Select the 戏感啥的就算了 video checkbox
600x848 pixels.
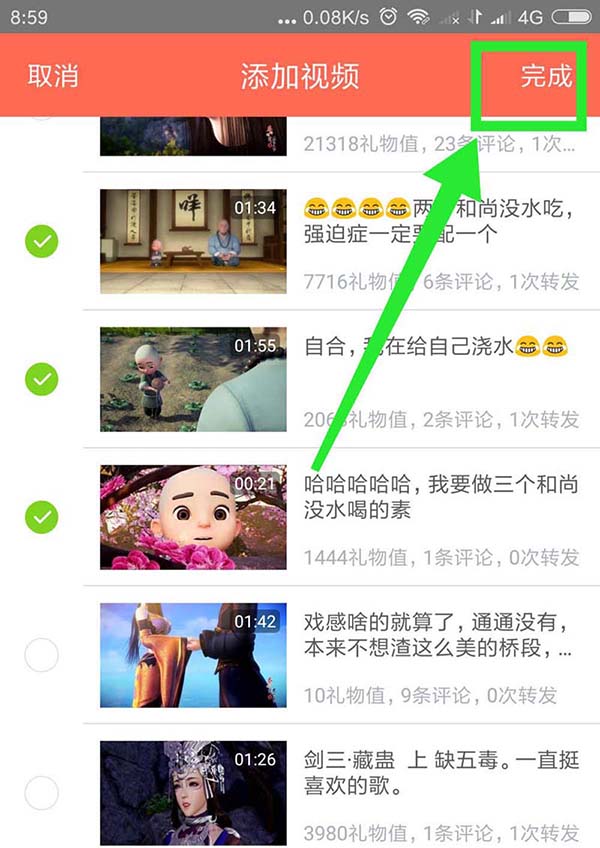tap(41, 656)
